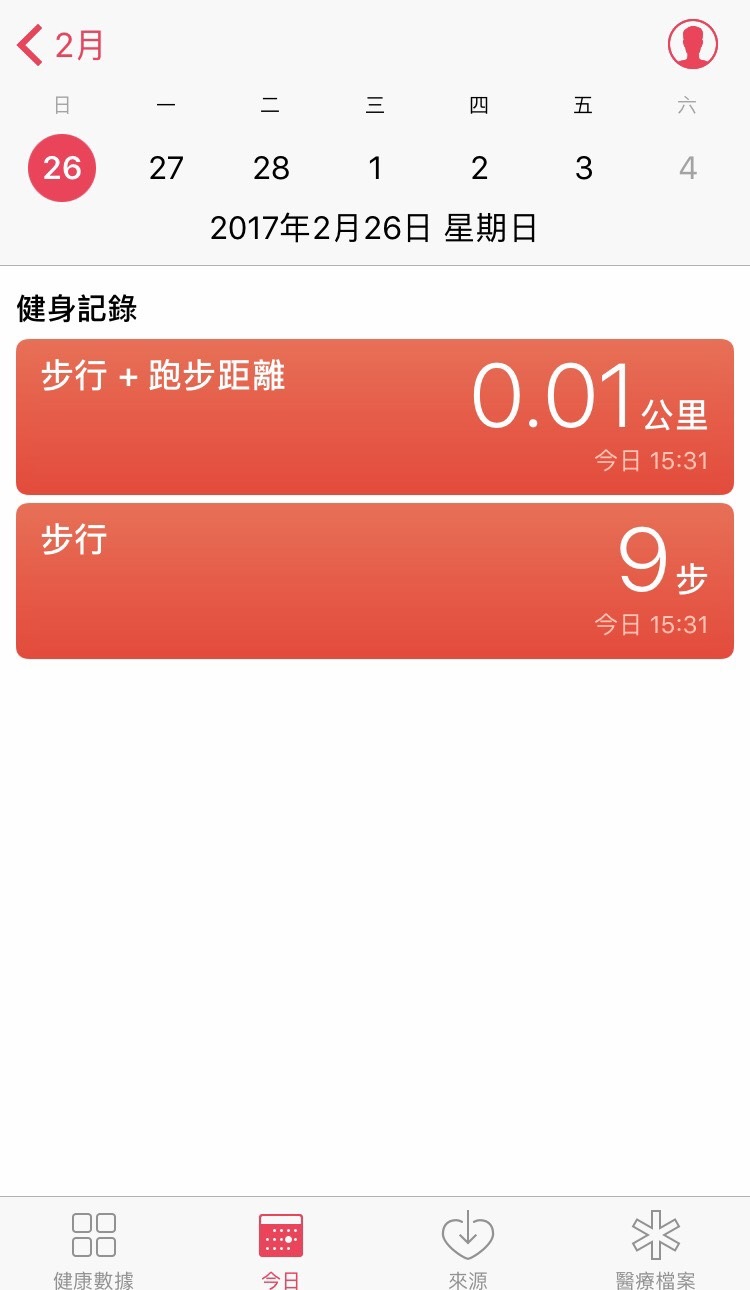Switch to the 今日 tab

point(281,1247)
